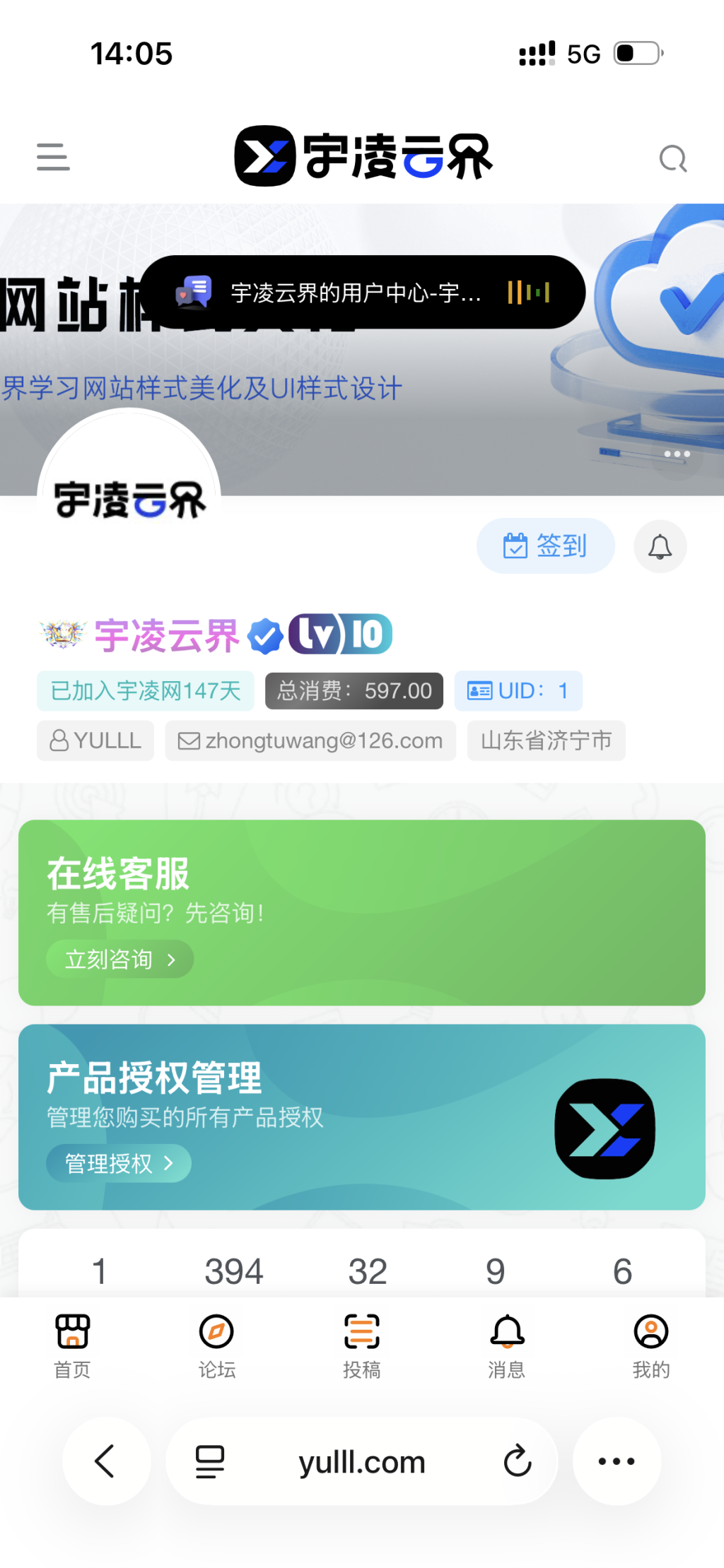Go back in the browser
This screenshot has width=724, height=1568.
(x=105, y=1461)
